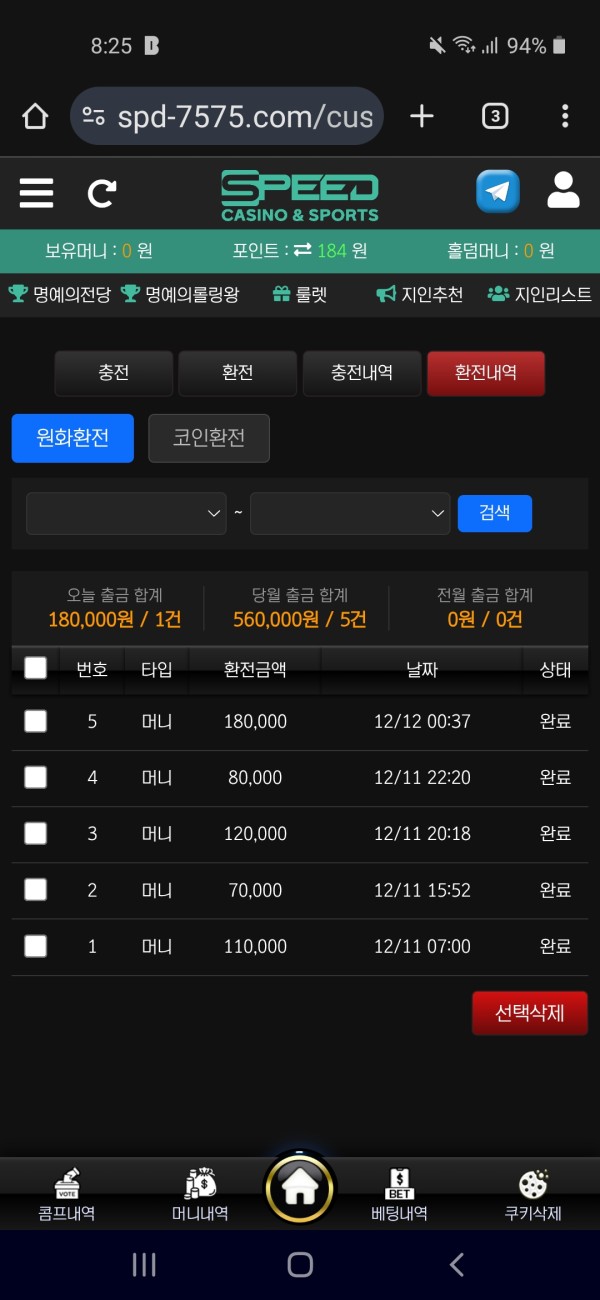Open 머니내역 in the bottom bar
This screenshot has width=600, height=1300.
point(200,1196)
